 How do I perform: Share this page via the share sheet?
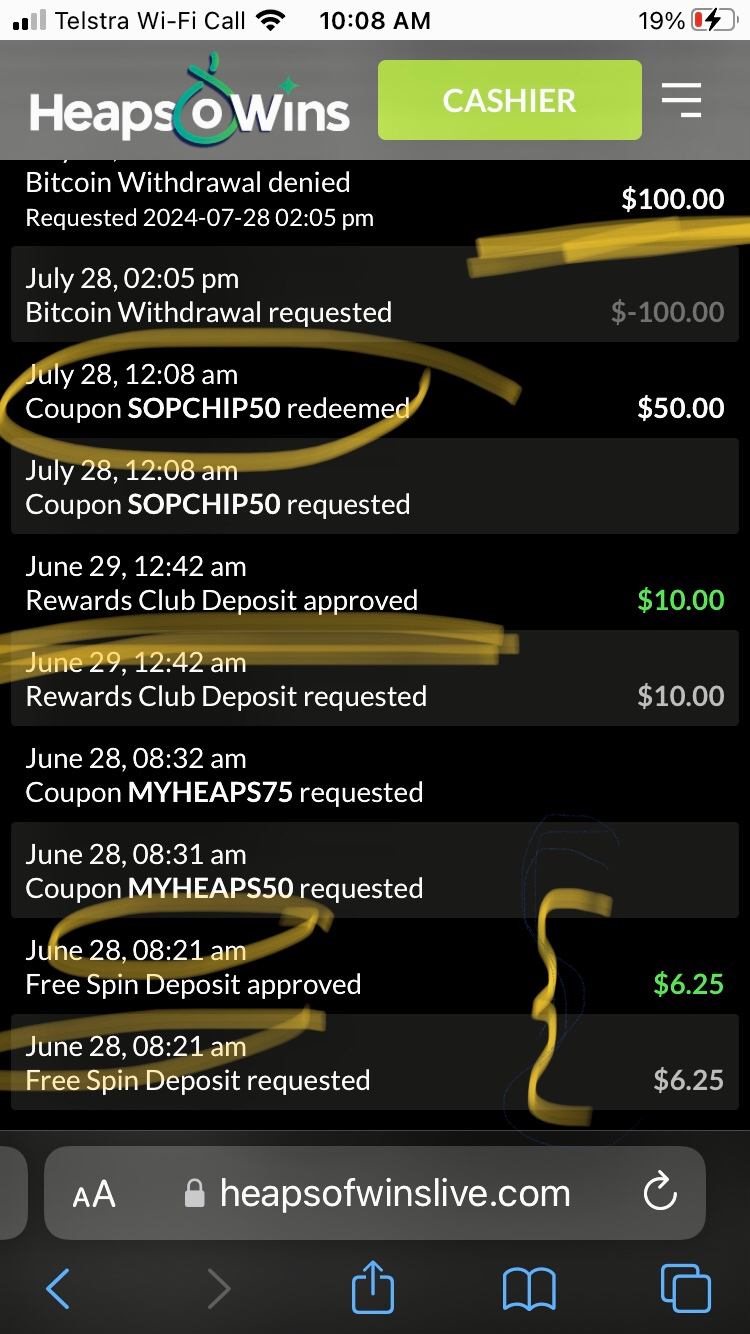(373, 1286)
